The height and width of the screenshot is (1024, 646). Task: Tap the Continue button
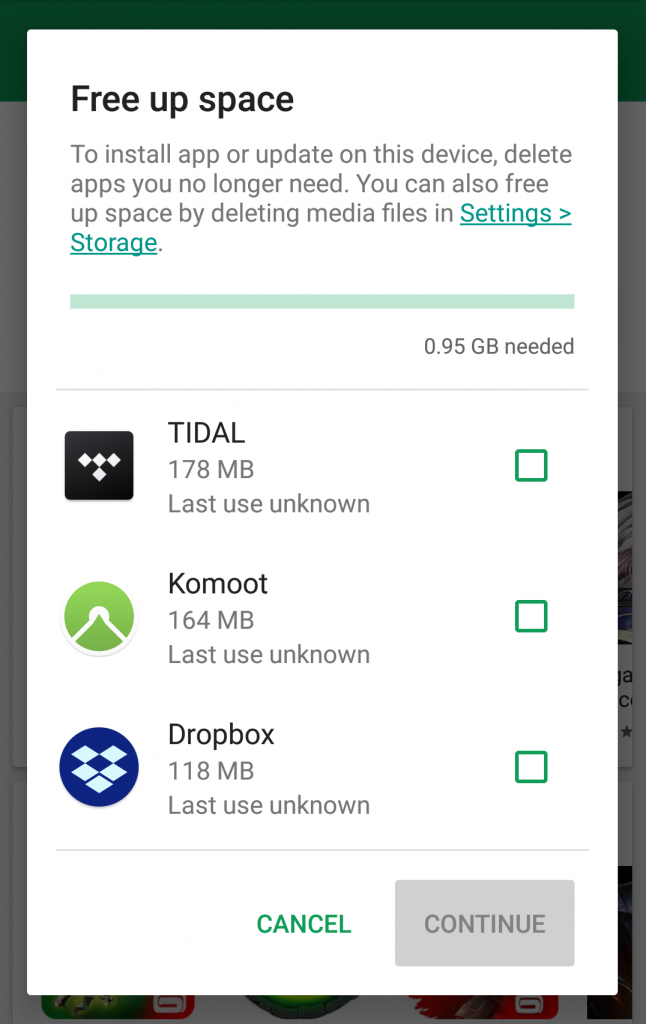484,924
